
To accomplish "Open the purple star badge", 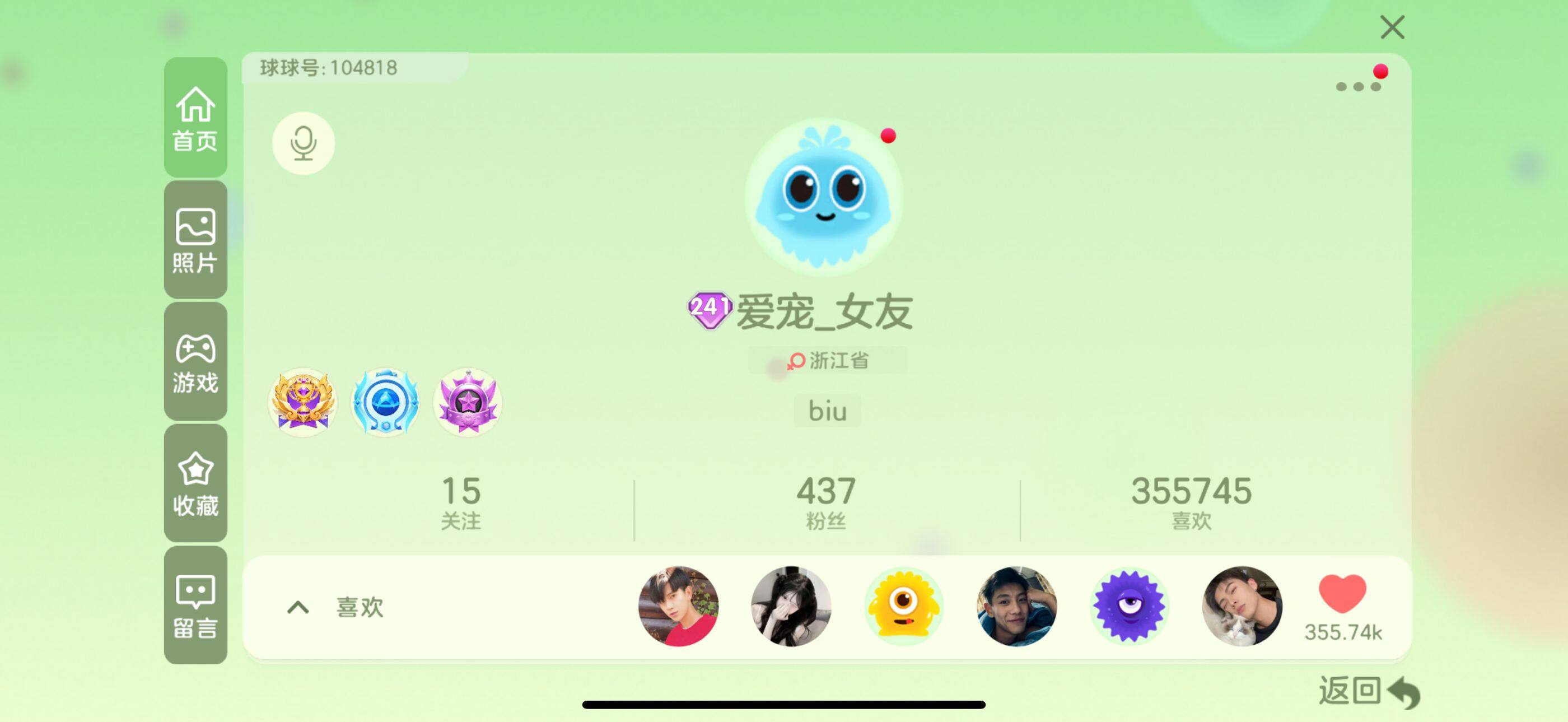I will [x=468, y=402].
